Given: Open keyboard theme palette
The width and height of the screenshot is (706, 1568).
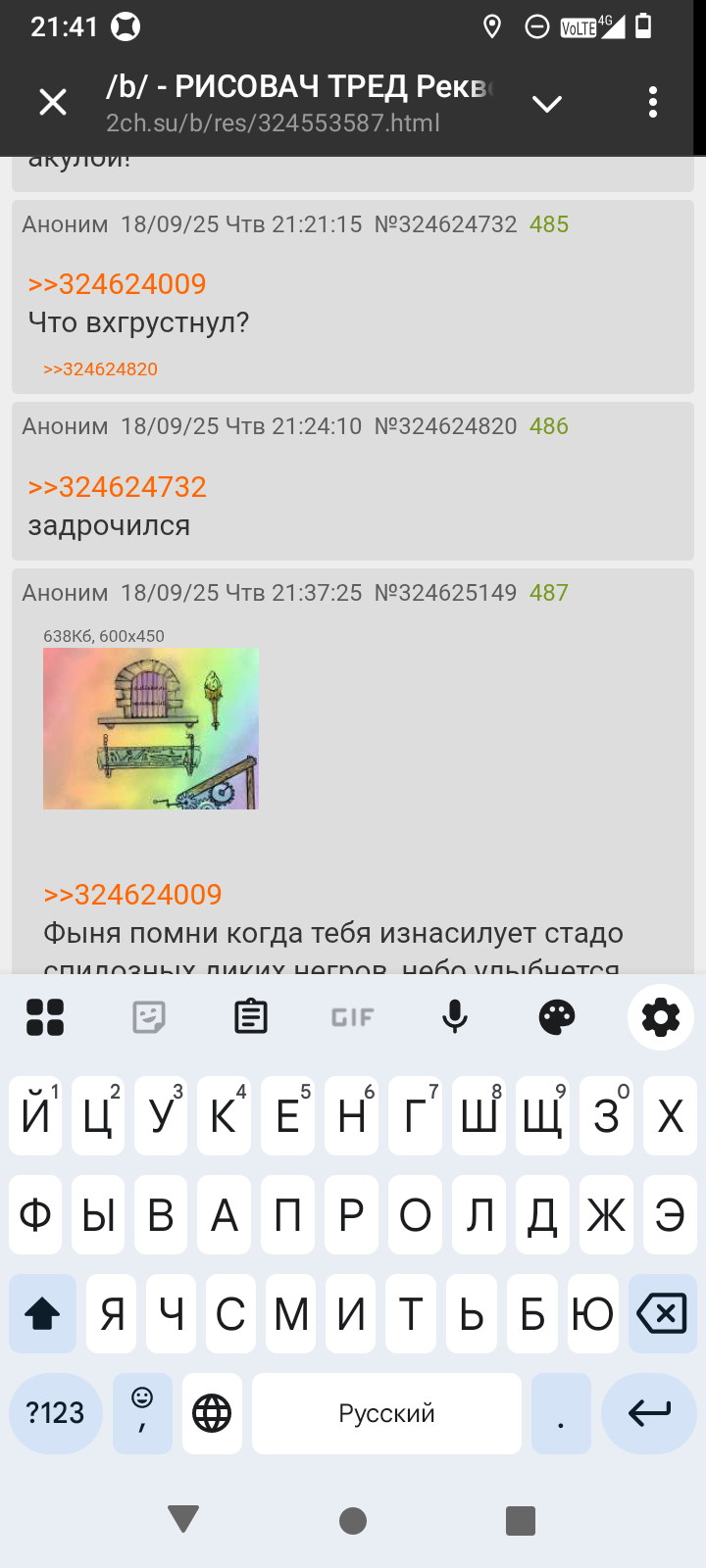Looking at the screenshot, I should click(x=557, y=1017).
